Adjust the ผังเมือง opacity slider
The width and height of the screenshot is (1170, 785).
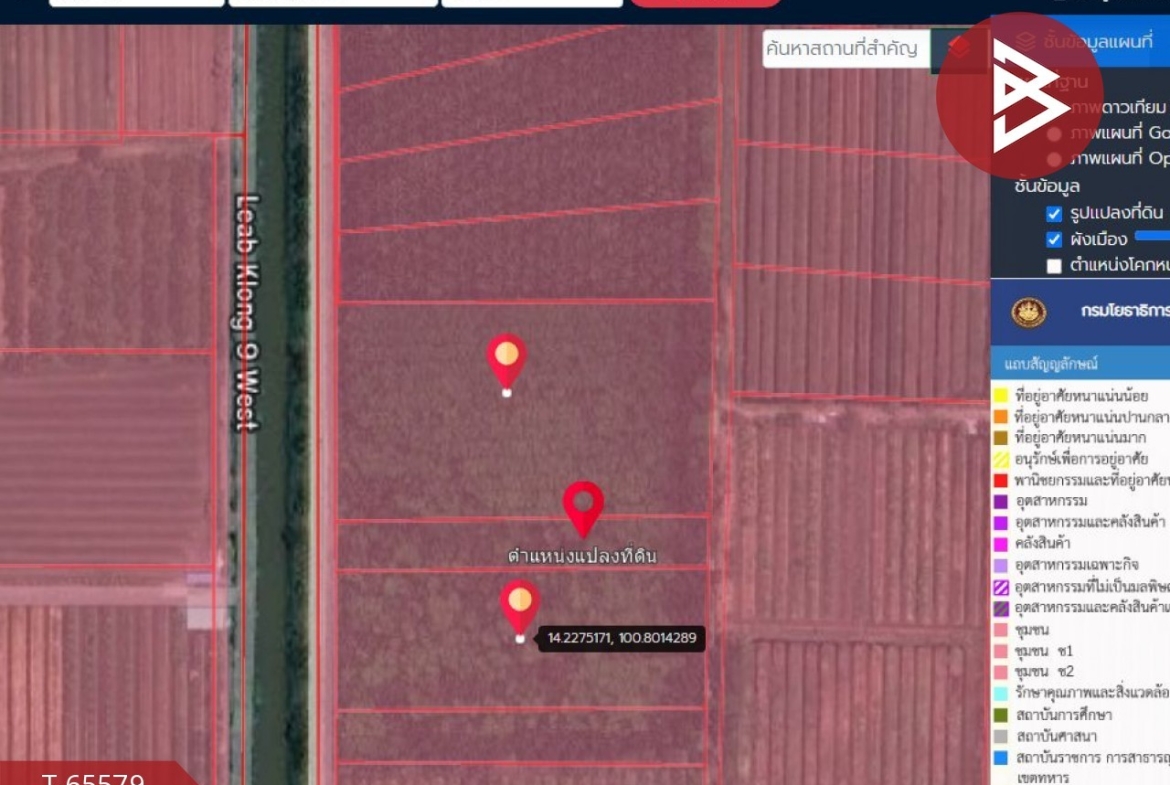coord(1152,236)
